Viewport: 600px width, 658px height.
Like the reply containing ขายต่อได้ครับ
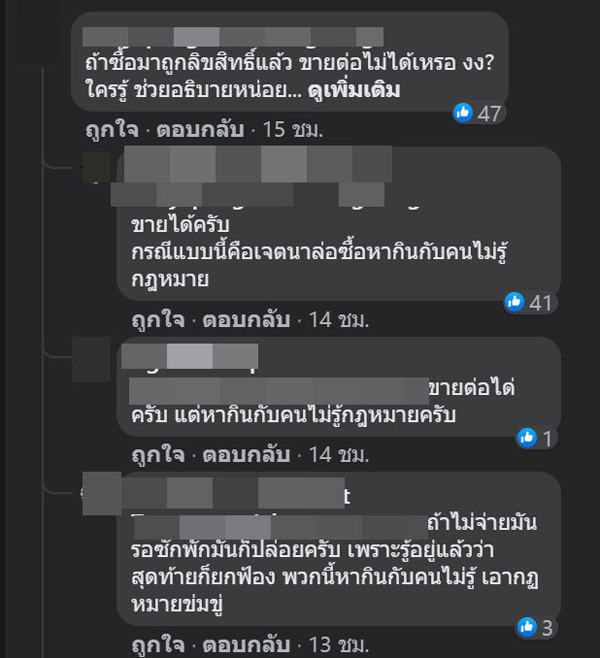pyautogui.click(x=158, y=454)
